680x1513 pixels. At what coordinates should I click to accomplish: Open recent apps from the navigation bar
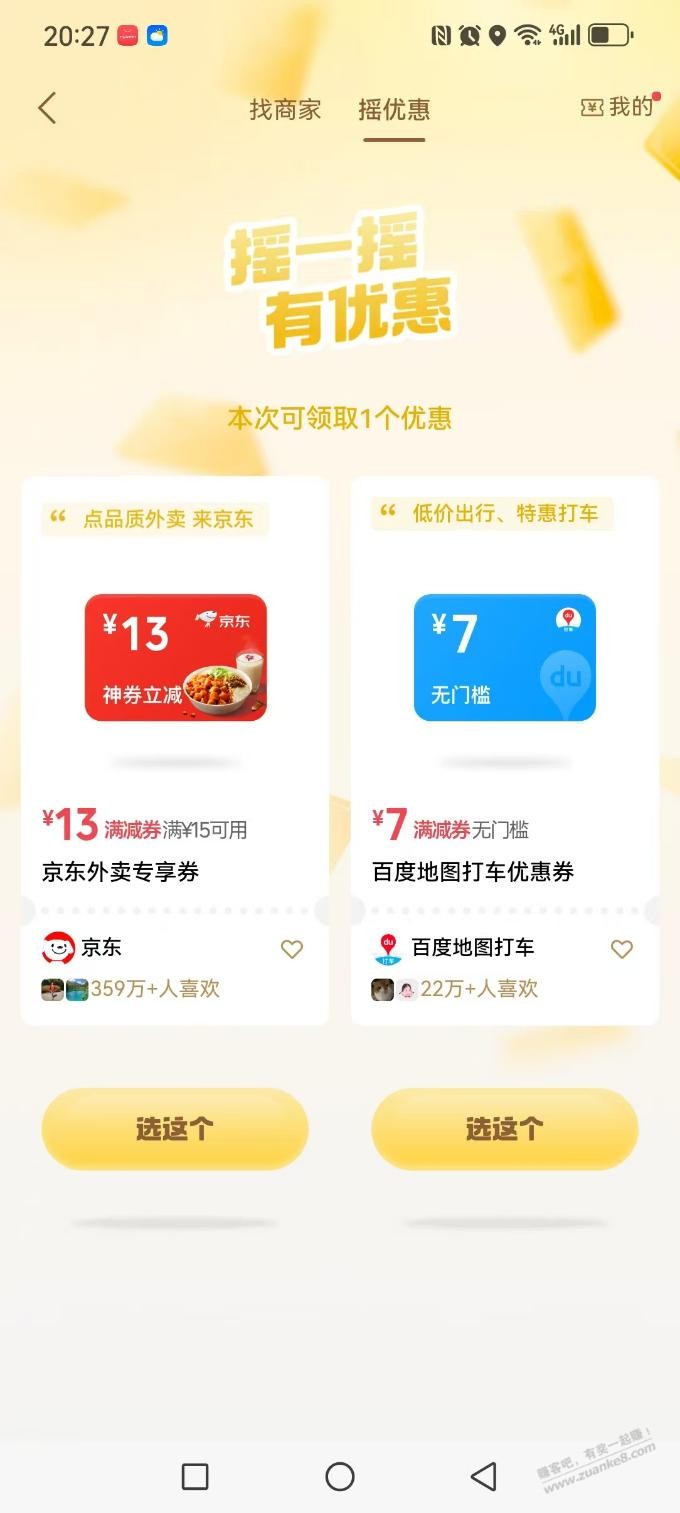[x=195, y=1476]
